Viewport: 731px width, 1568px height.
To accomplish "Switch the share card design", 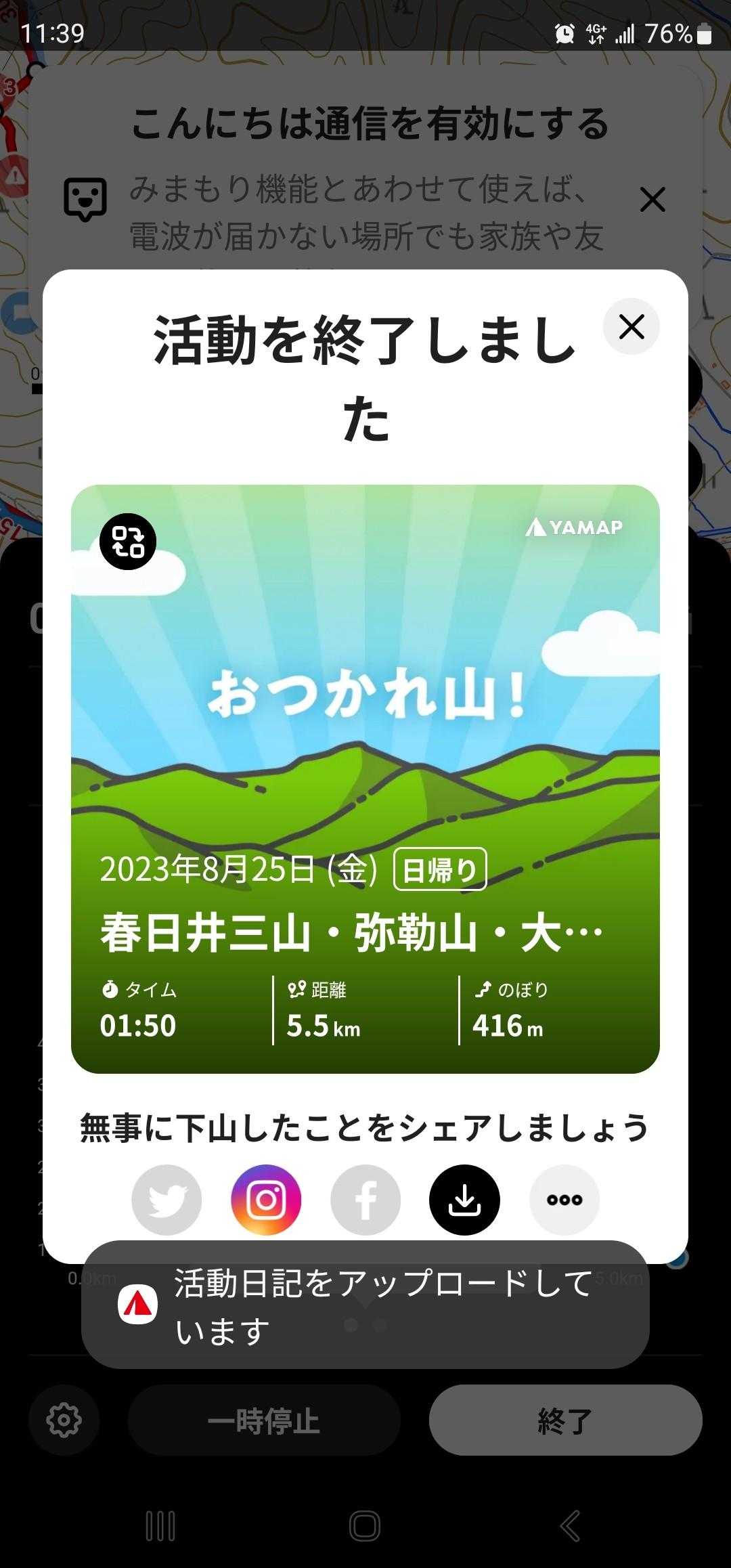I will [128, 542].
